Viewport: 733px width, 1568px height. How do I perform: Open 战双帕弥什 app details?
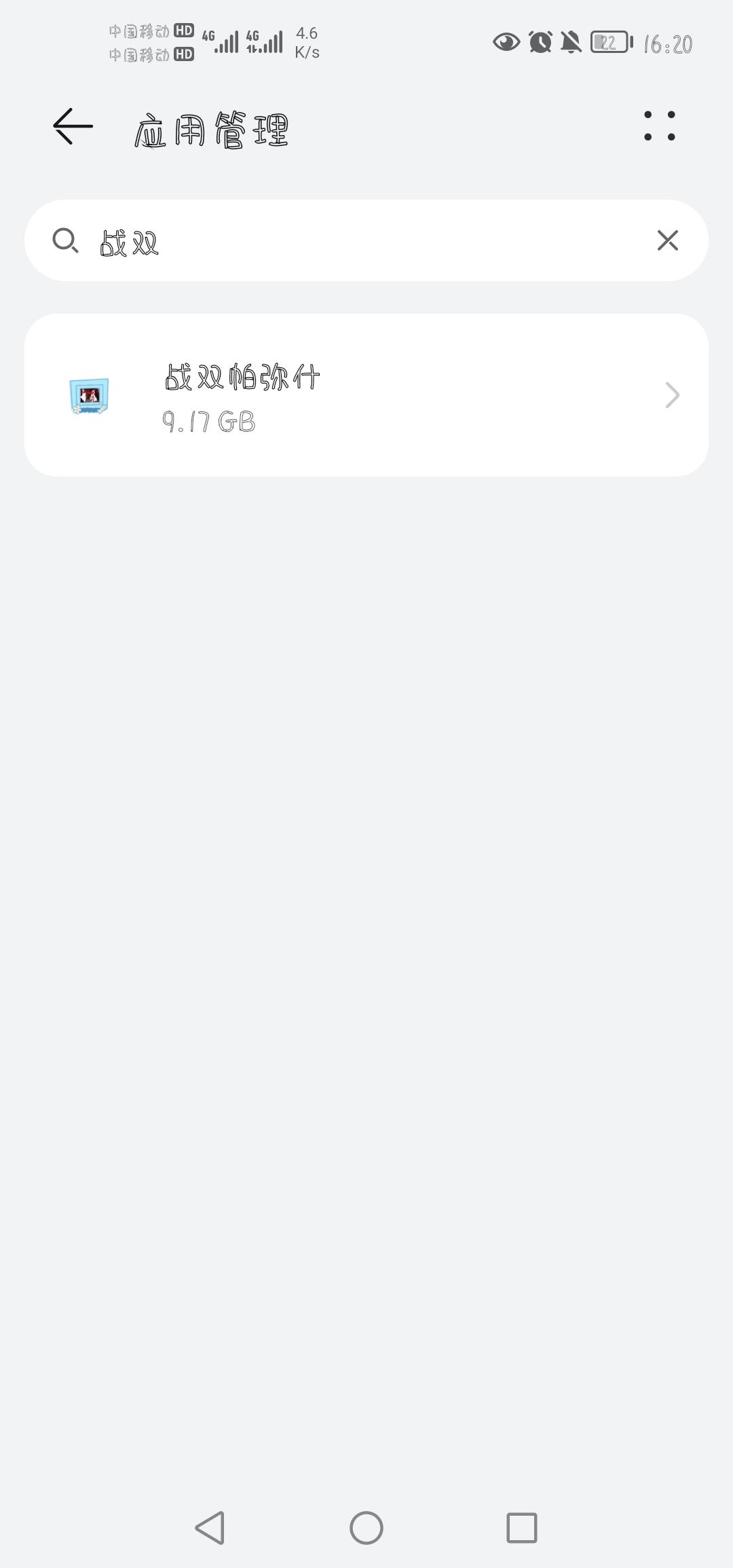366,395
